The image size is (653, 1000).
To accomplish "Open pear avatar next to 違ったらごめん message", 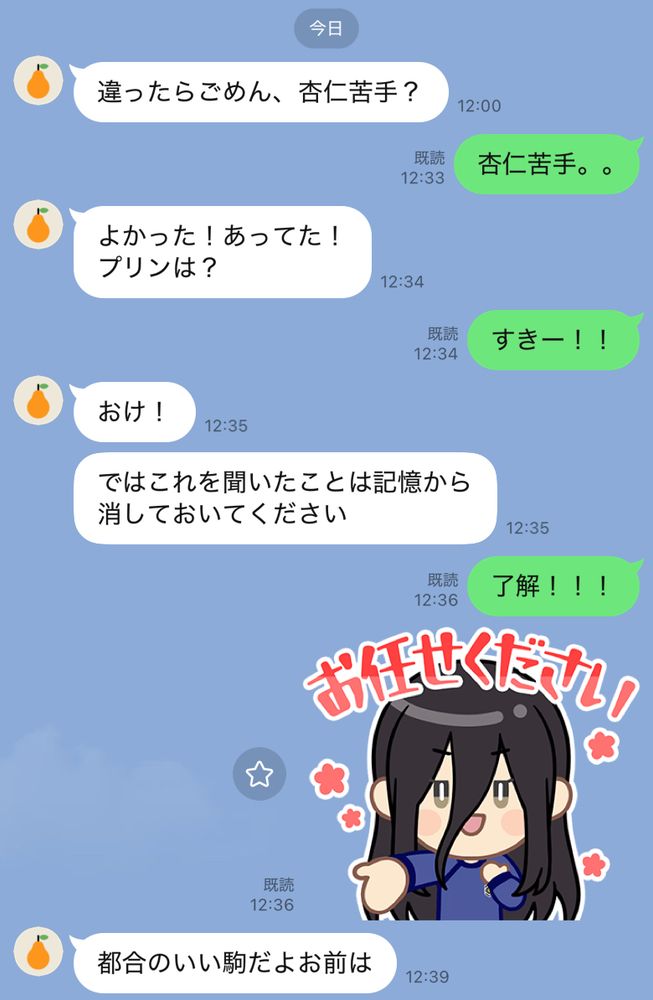I will click(x=38, y=80).
